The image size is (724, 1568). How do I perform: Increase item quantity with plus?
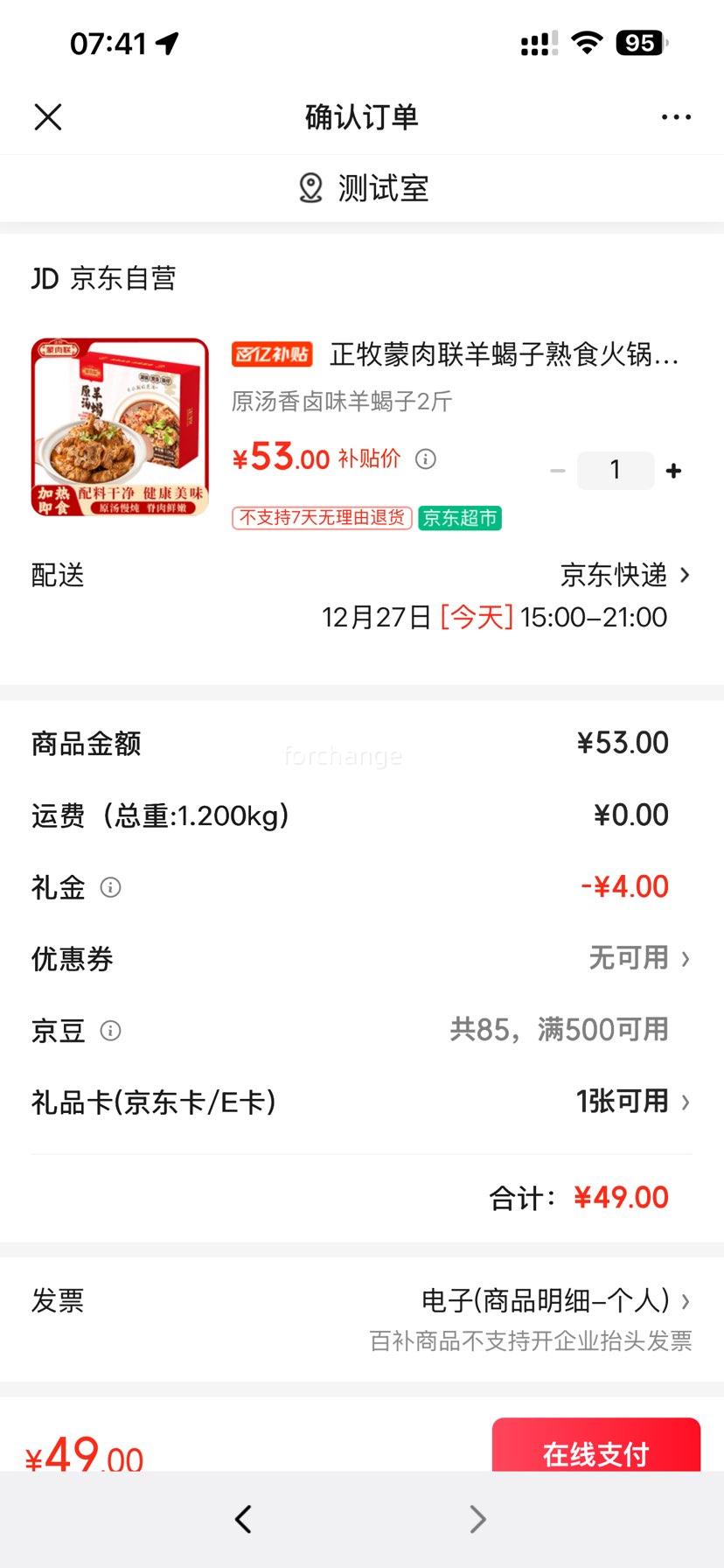[673, 471]
